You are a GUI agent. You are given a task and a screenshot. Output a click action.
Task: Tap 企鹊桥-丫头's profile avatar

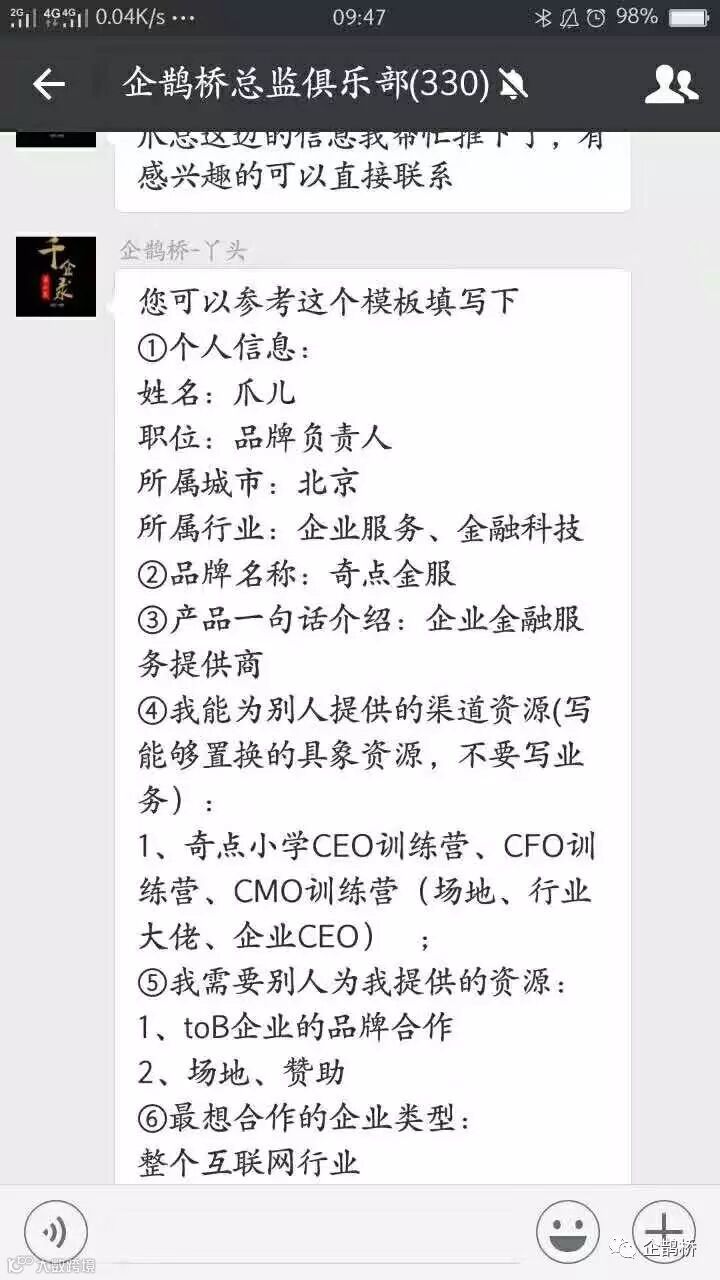[x=55, y=278]
